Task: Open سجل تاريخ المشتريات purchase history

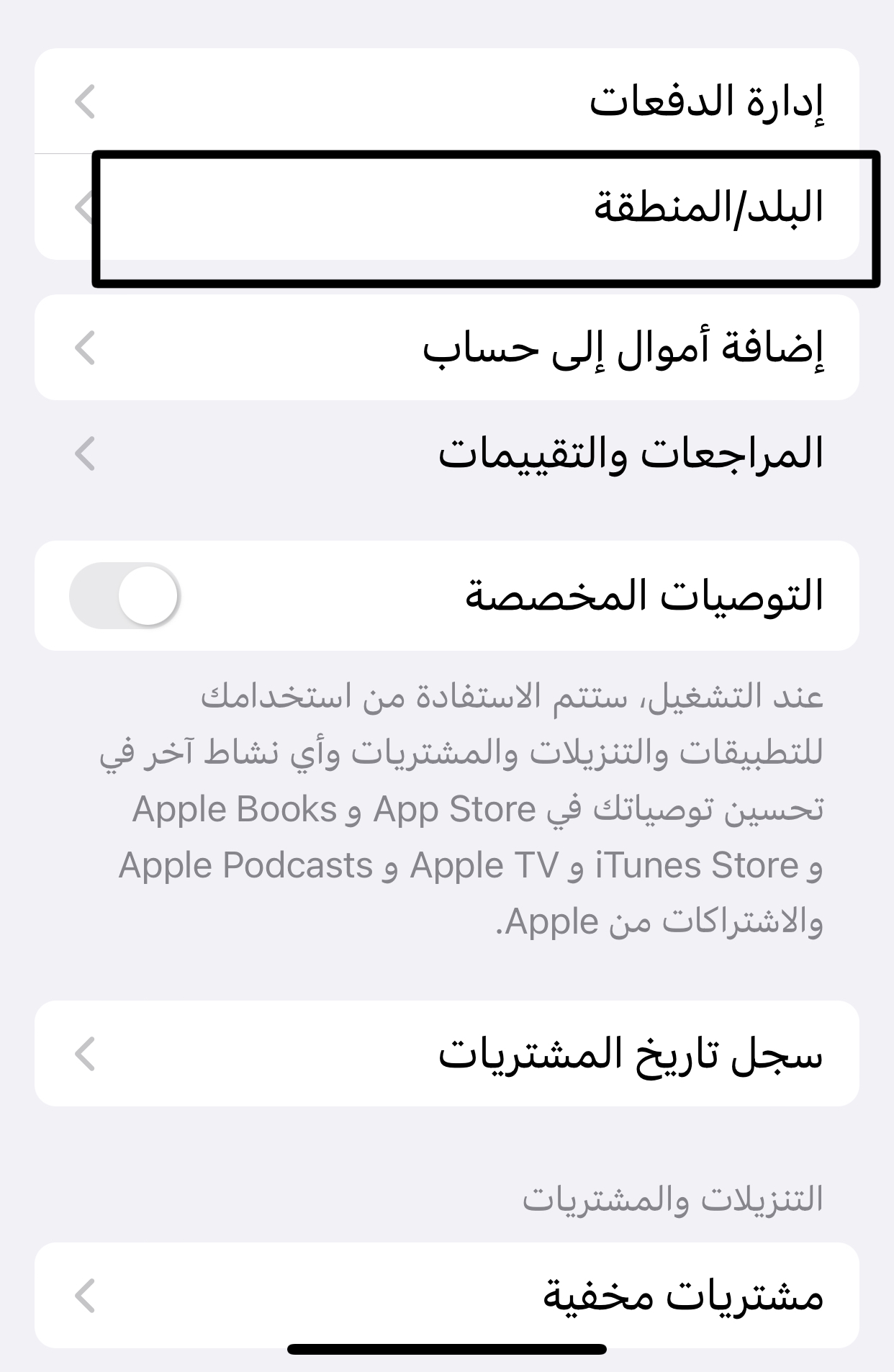Action: pyautogui.click(x=446, y=1054)
